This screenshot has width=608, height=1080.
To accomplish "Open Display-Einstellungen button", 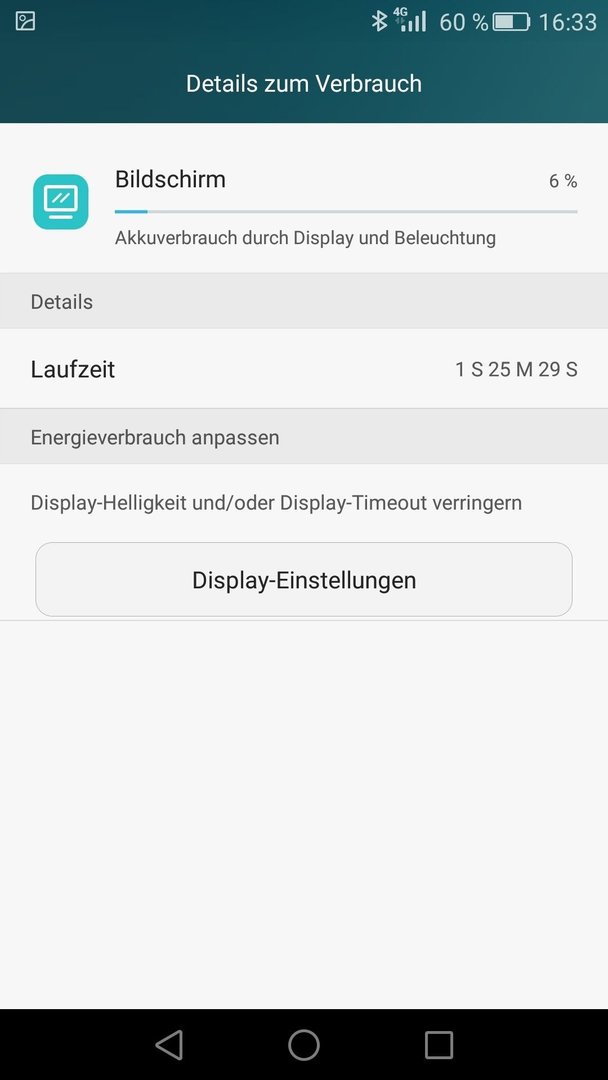I will [304, 579].
